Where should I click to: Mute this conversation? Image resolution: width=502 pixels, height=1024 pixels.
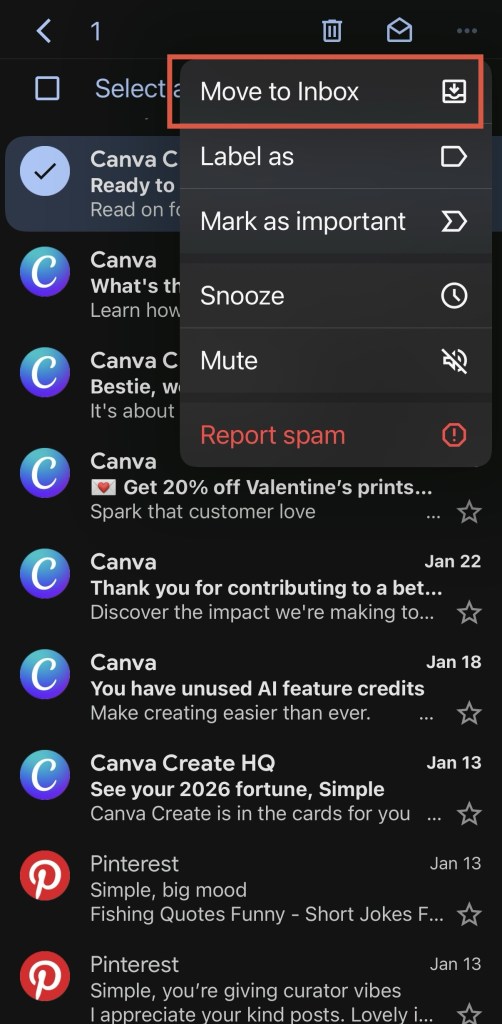[x=336, y=360]
